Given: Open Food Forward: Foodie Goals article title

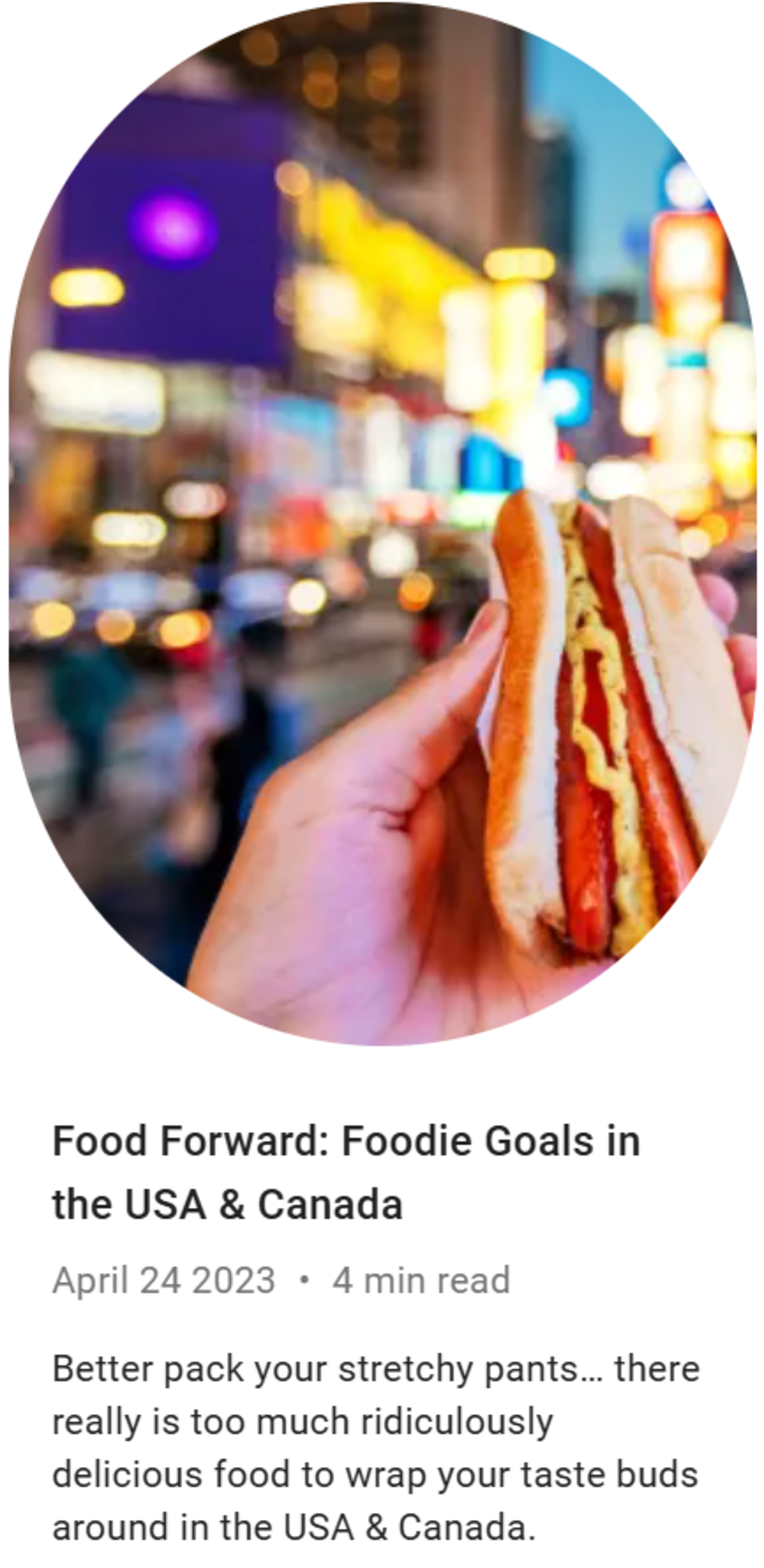Looking at the screenshot, I should (x=346, y=1171).
